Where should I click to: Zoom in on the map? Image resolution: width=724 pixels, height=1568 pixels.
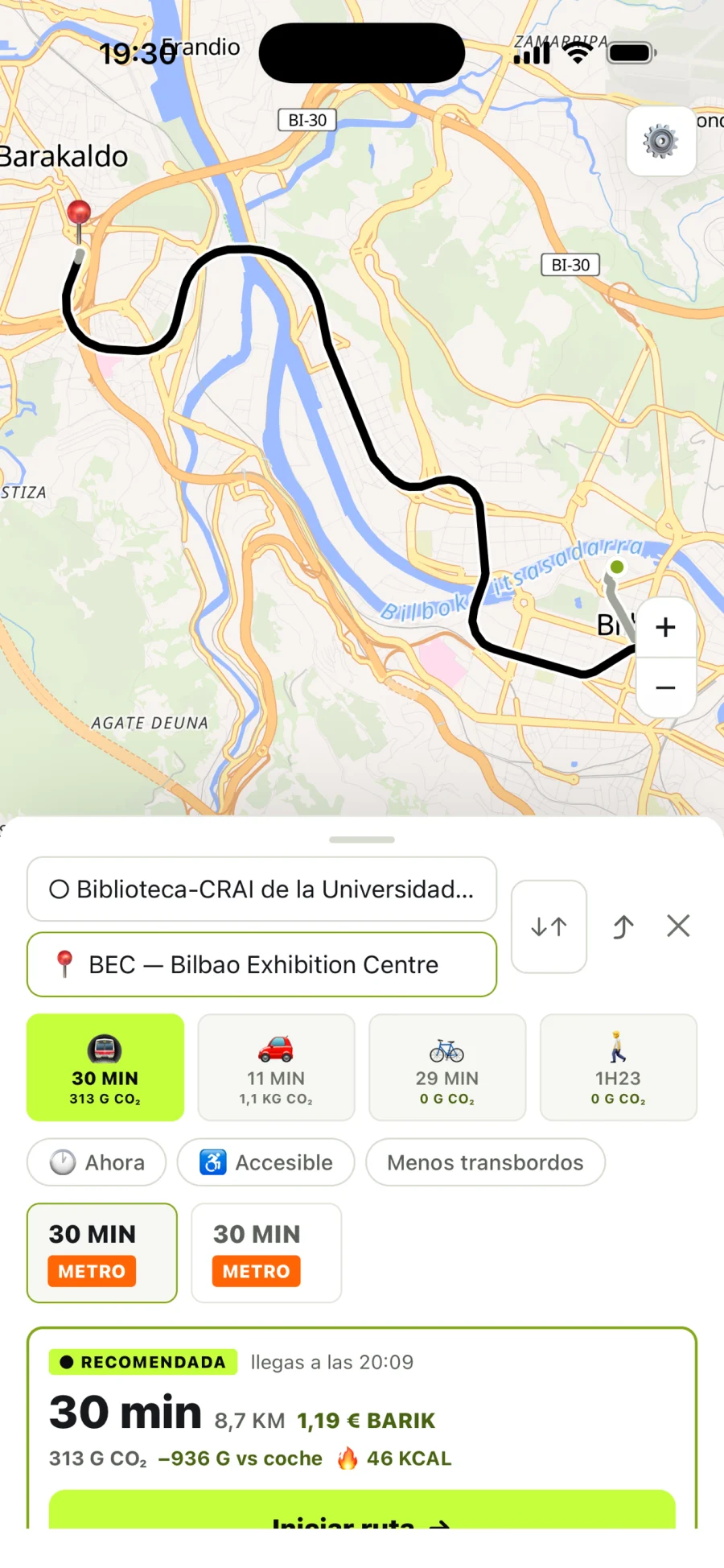665,627
